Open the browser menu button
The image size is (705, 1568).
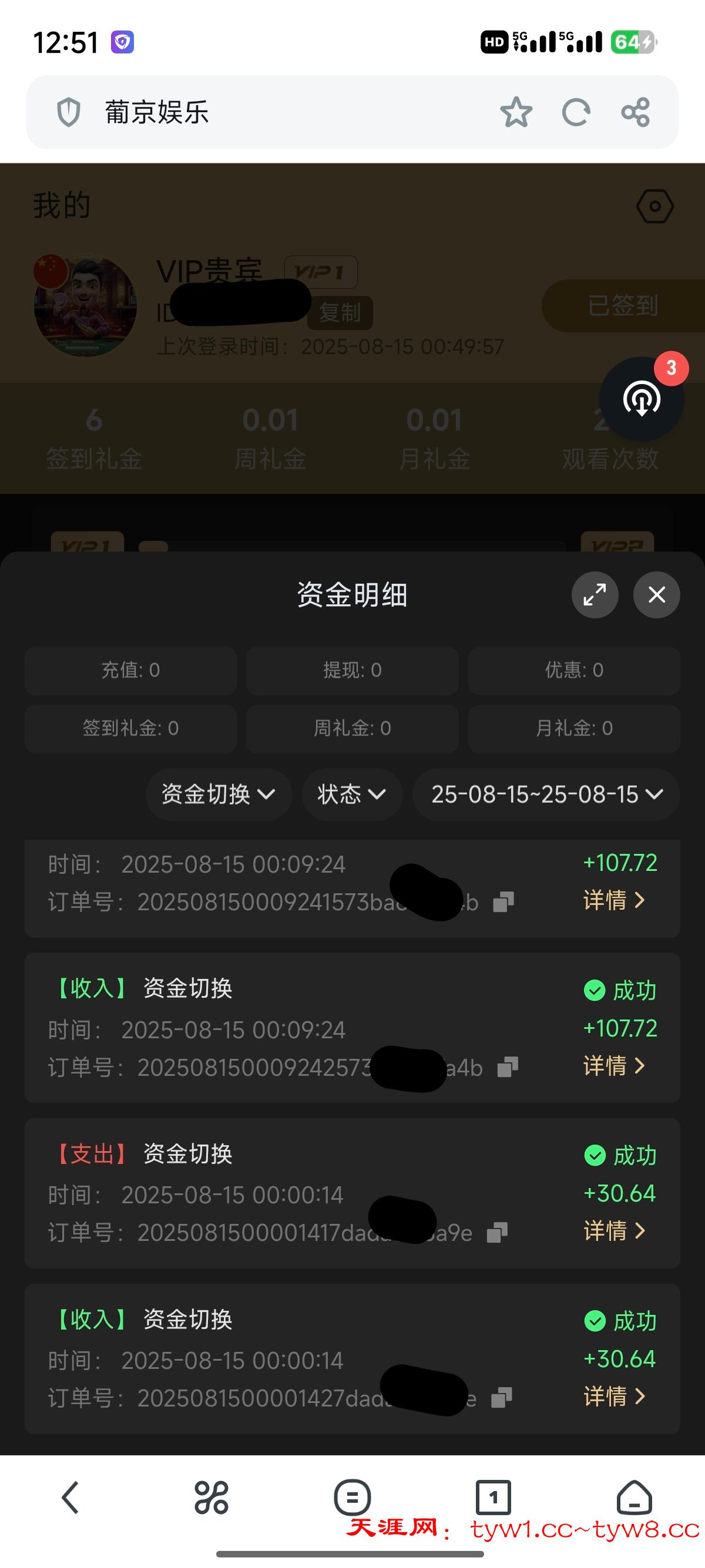pyautogui.click(x=352, y=1497)
